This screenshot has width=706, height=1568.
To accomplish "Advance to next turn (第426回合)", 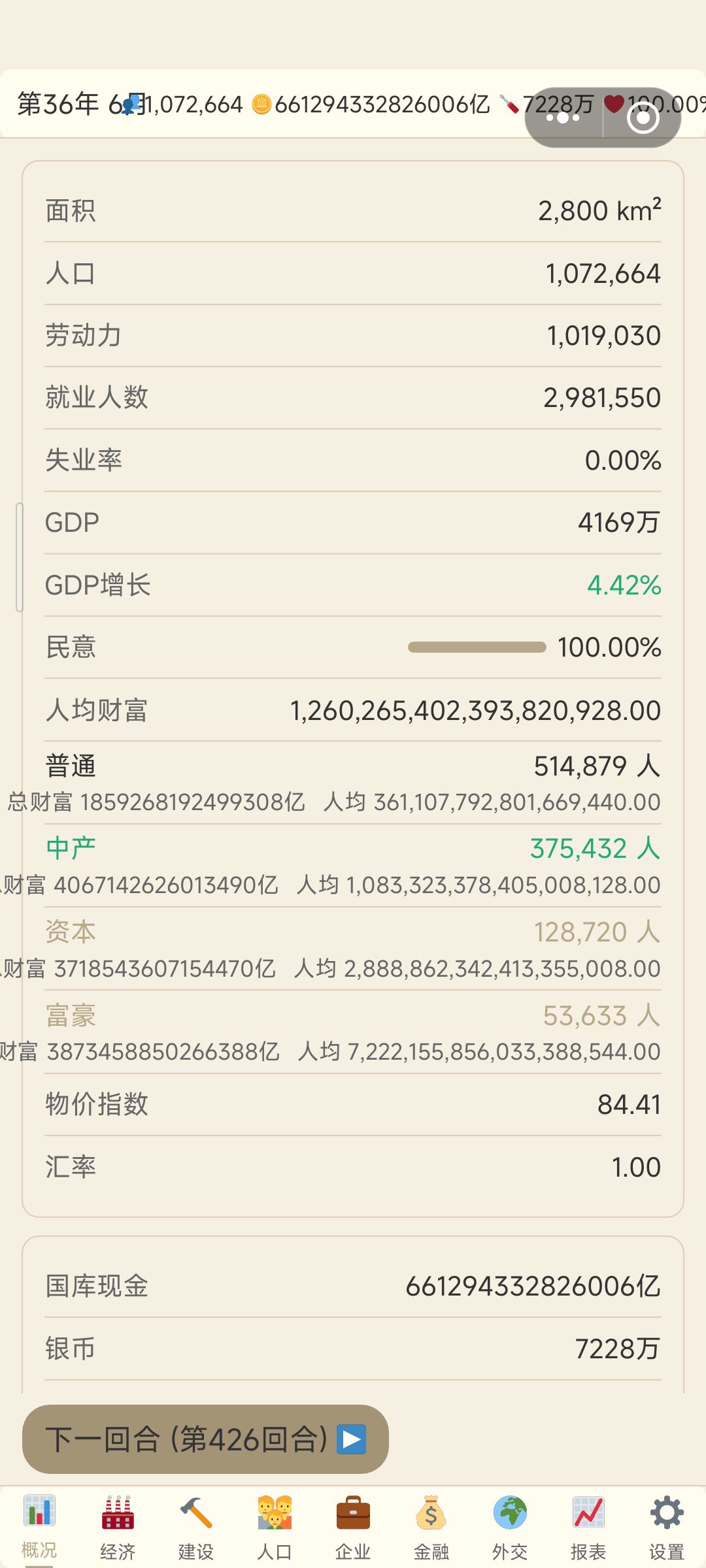I will click(x=205, y=1439).
